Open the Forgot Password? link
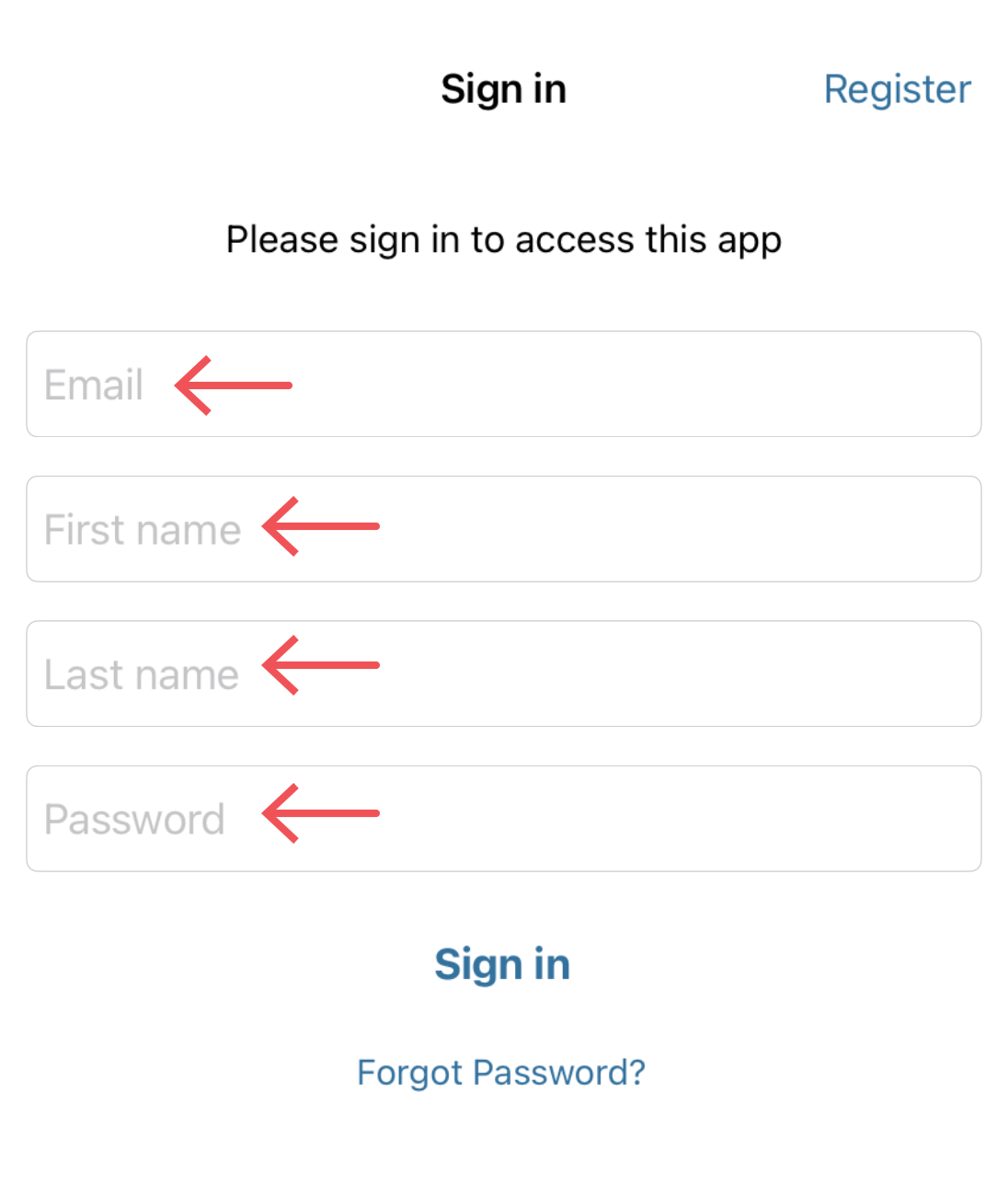The image size is (1008, 1185). (501, 1073)
